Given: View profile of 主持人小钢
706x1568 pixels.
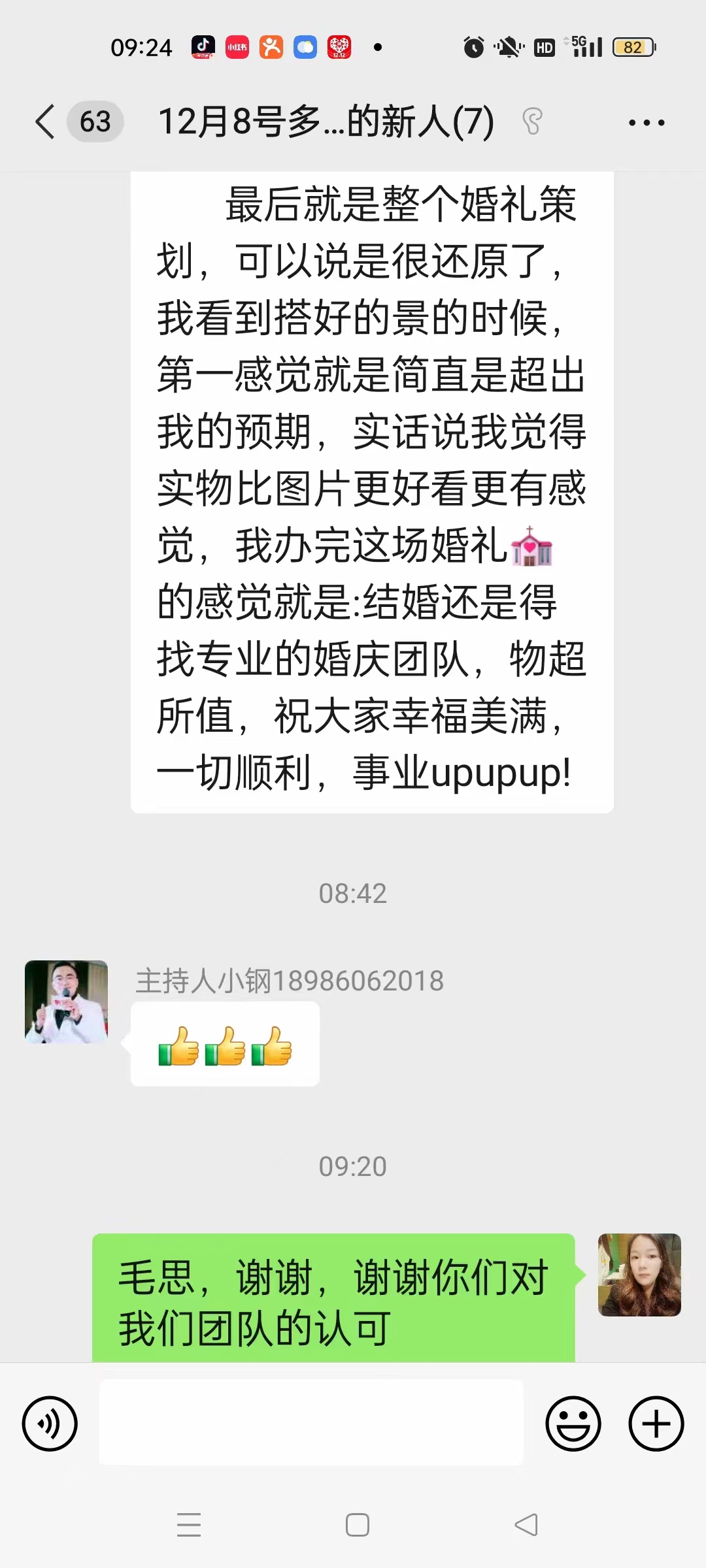Looking at the screenshot, I should point(66,1001).
